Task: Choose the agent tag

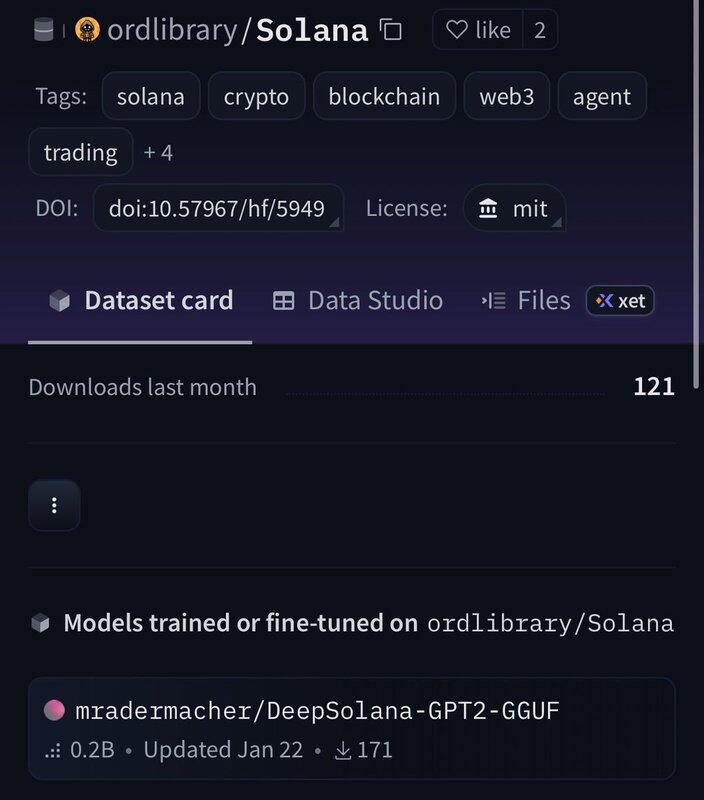Action: (602, 97)
